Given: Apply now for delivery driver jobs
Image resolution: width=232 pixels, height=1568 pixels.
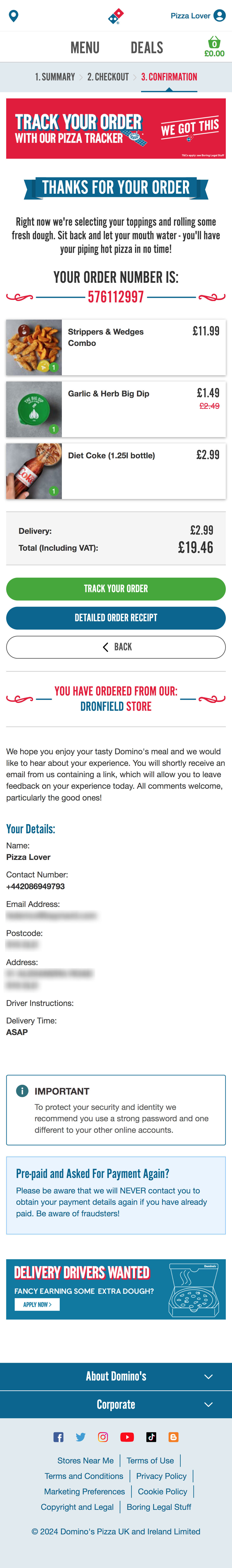Looking at the screenshot, I should pos(37,1304).
